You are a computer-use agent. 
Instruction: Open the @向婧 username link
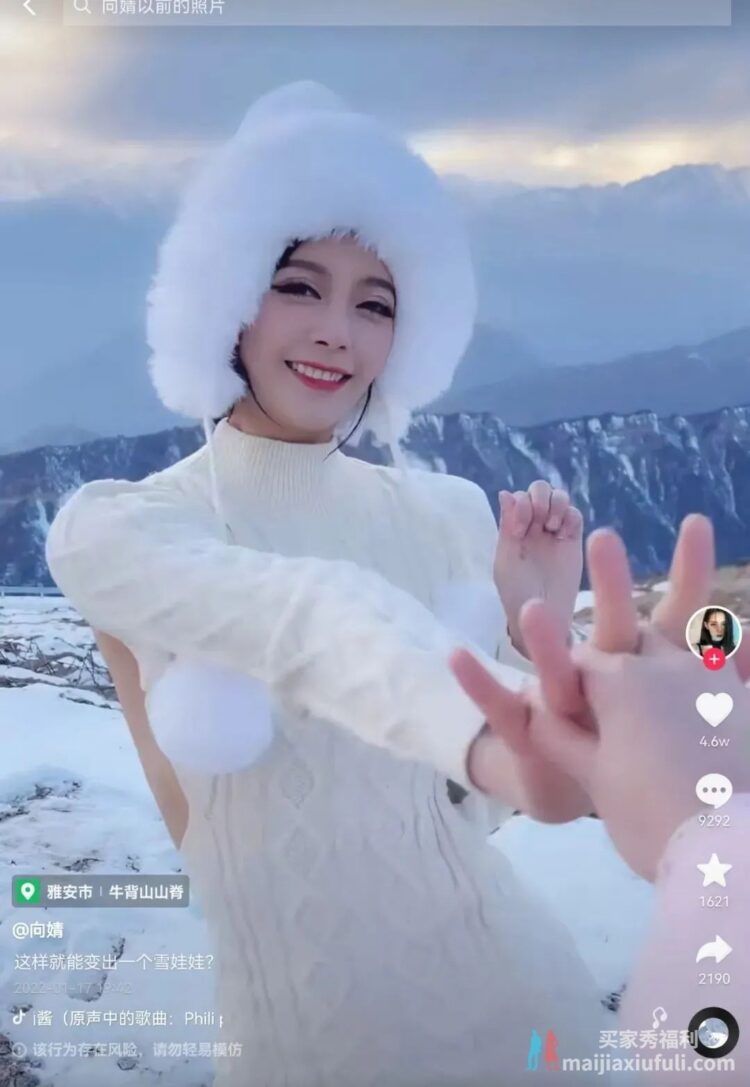[x=38, y=930]
